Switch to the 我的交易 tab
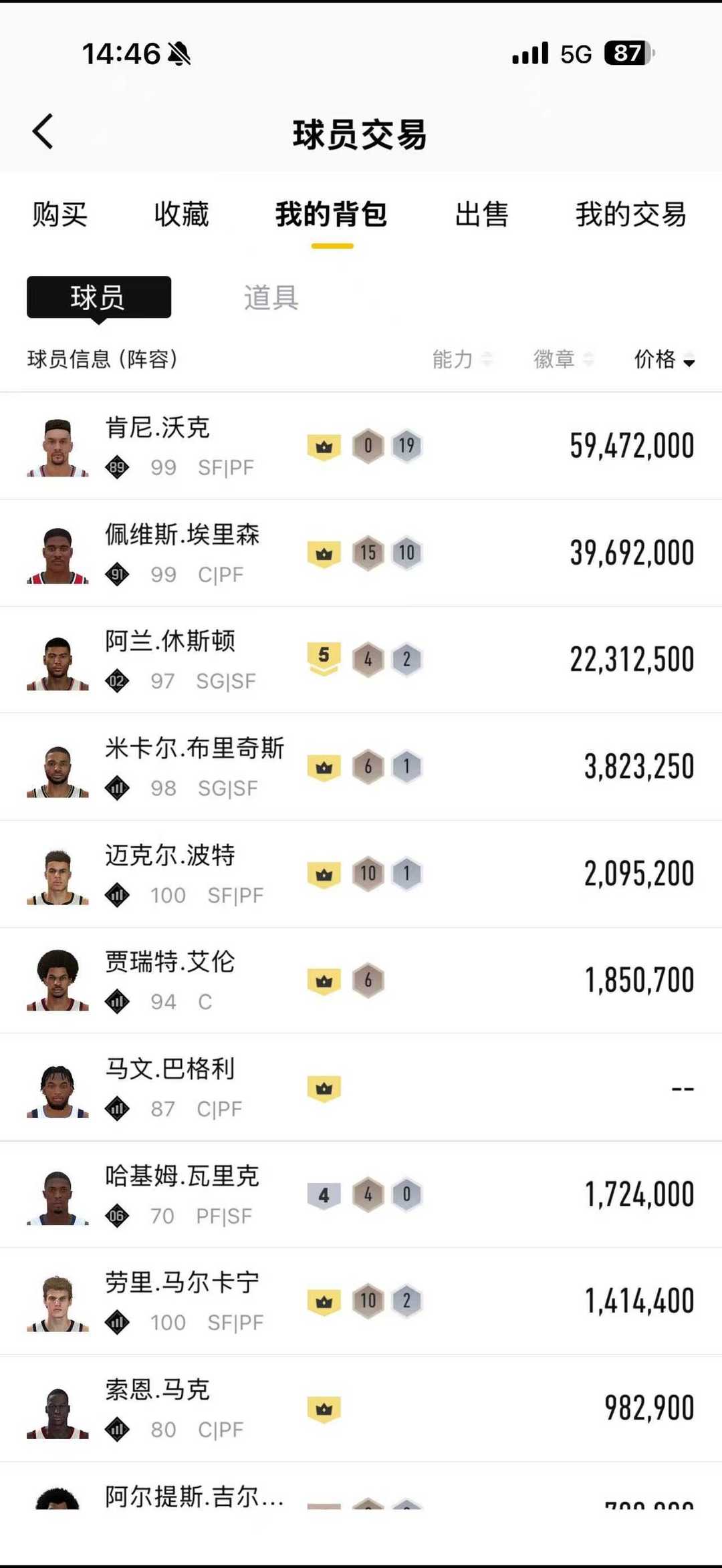Image resolution: width=722 pixels, height=1568 pixels. click(x=631, y=215)
